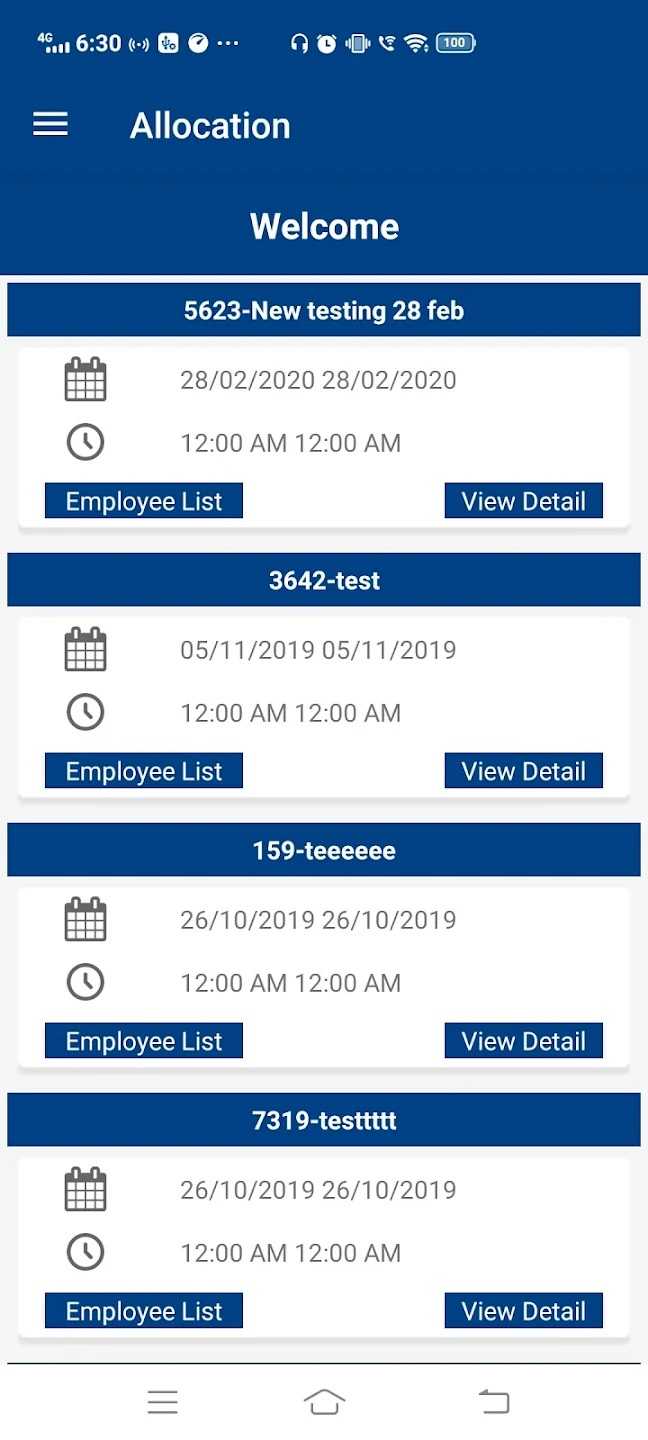
Task: Open View Detail for 7319-testtttt
Action: point(523,1311)
